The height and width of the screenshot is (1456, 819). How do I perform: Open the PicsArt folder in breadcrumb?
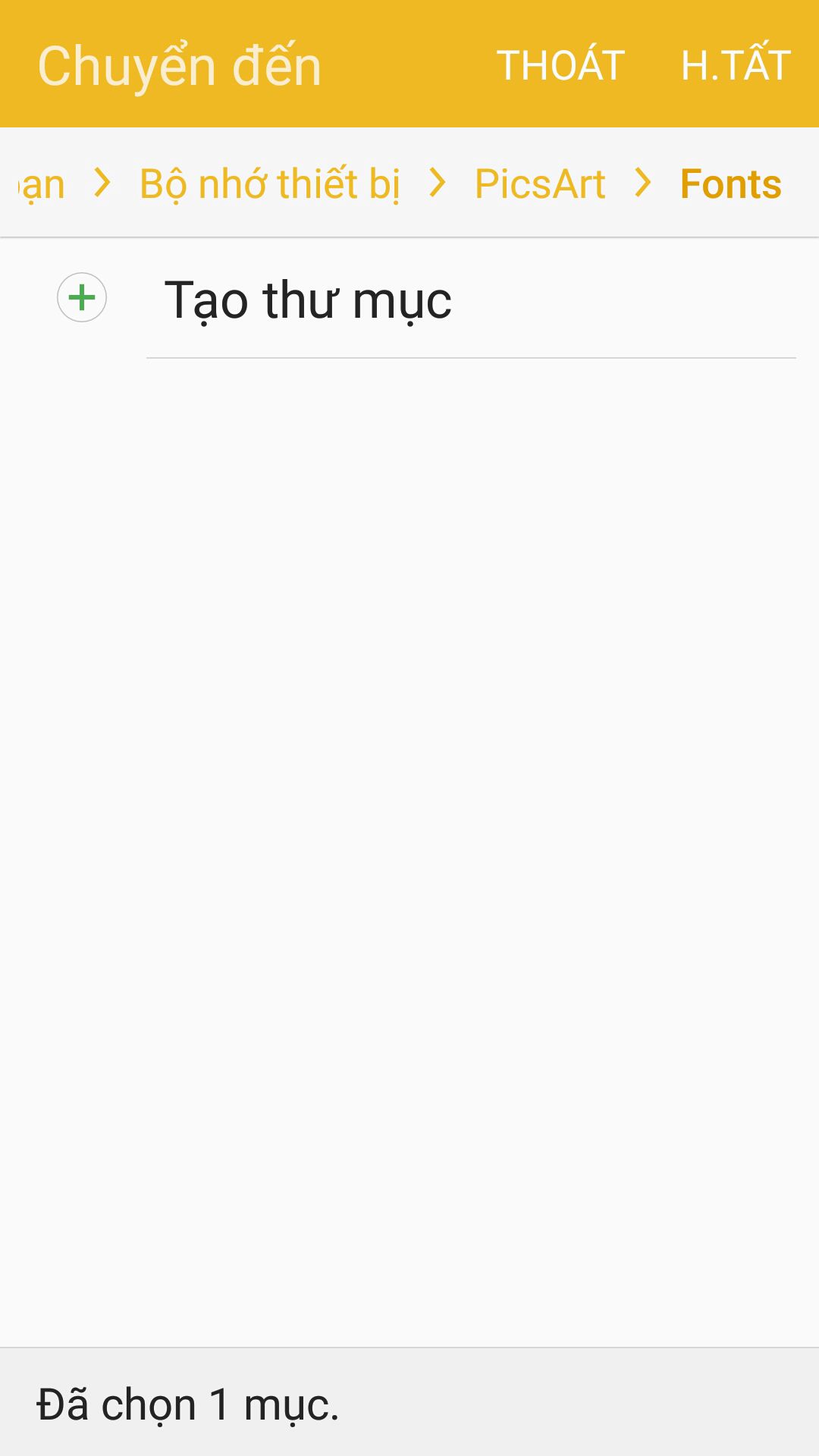click(x=540, y=184)
